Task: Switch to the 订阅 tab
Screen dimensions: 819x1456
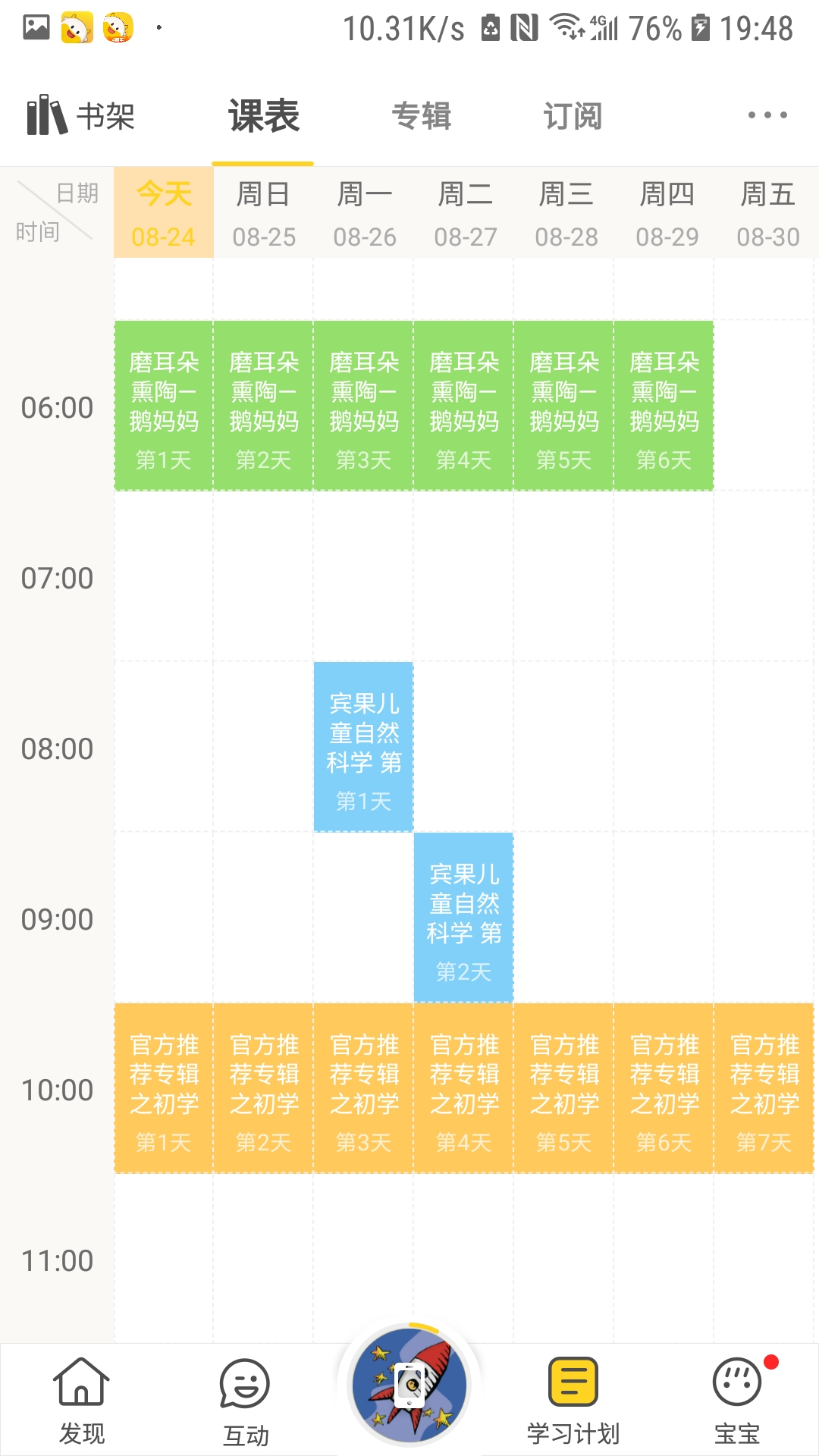Action: pyautogui.click(x=573, y=116)
